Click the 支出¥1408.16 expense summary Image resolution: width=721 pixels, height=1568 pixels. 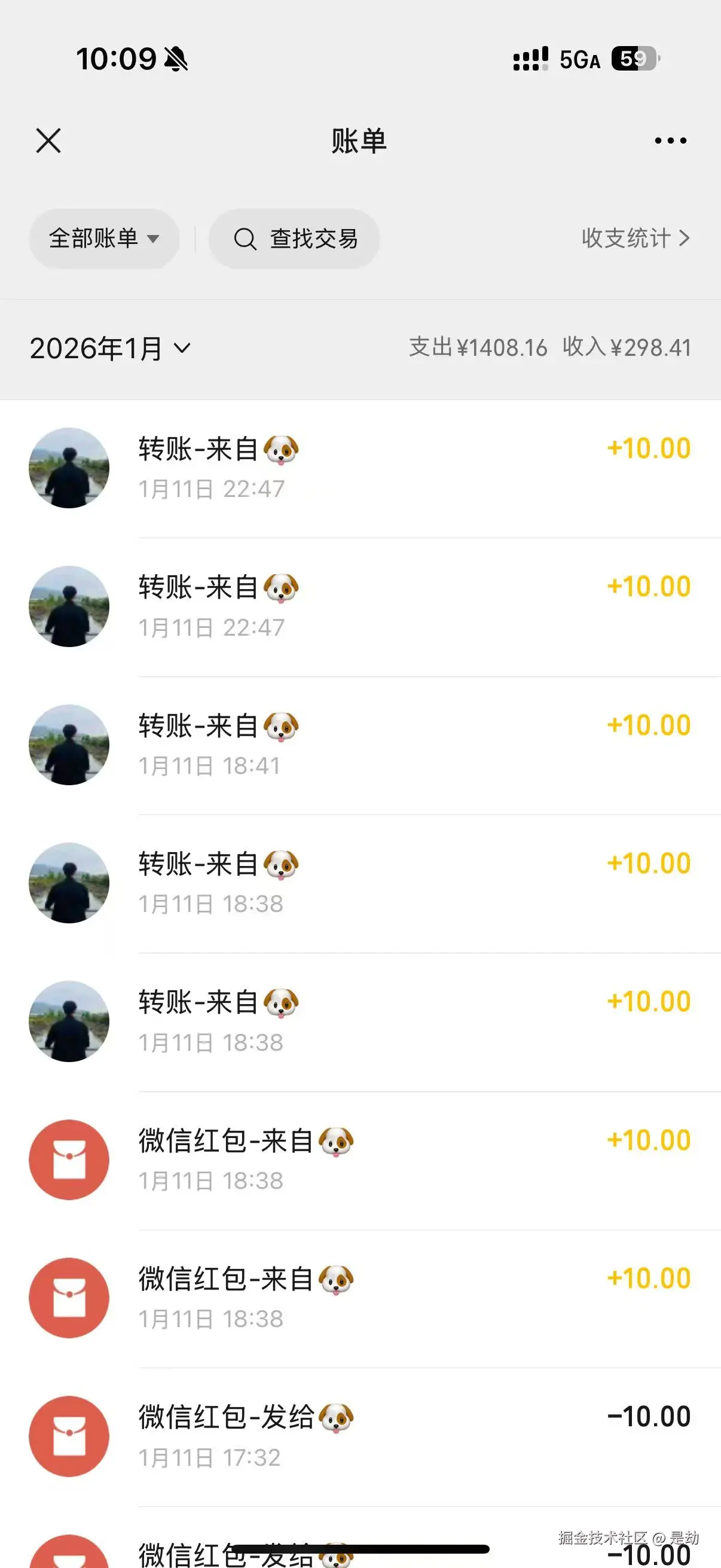click(477, 347)
